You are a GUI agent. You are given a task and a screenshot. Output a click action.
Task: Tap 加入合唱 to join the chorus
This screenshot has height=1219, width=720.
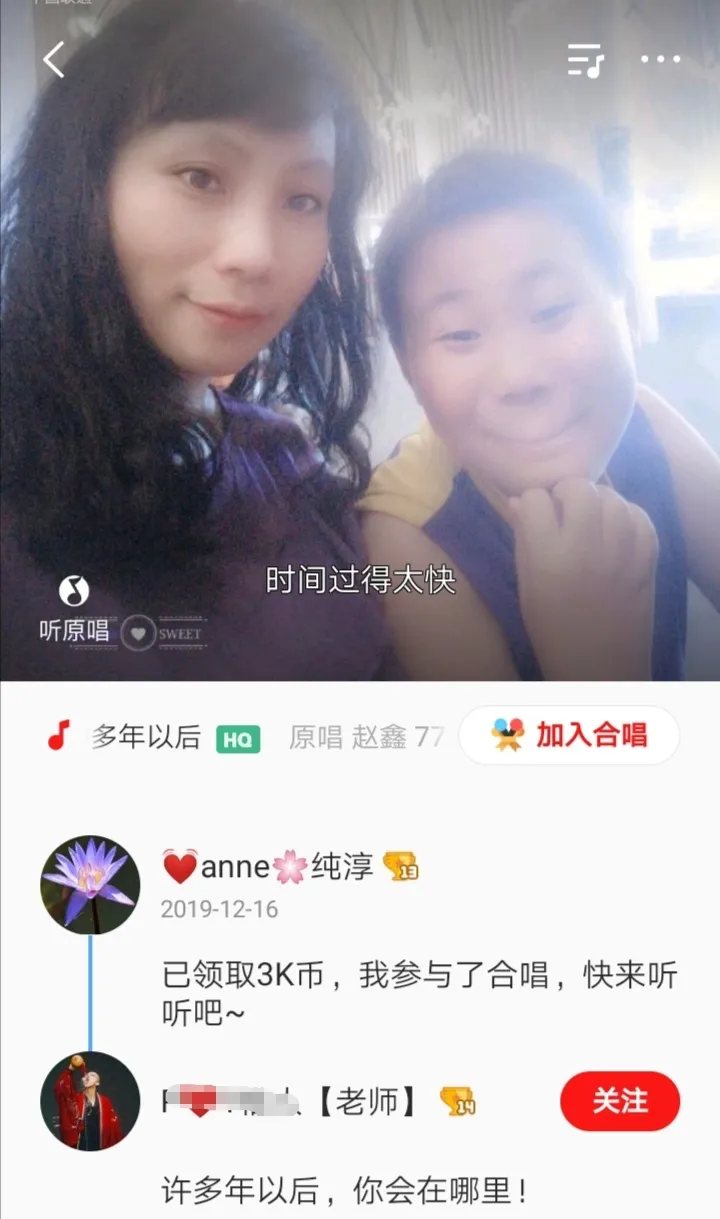pyautogui.click(x=569, y=736)
